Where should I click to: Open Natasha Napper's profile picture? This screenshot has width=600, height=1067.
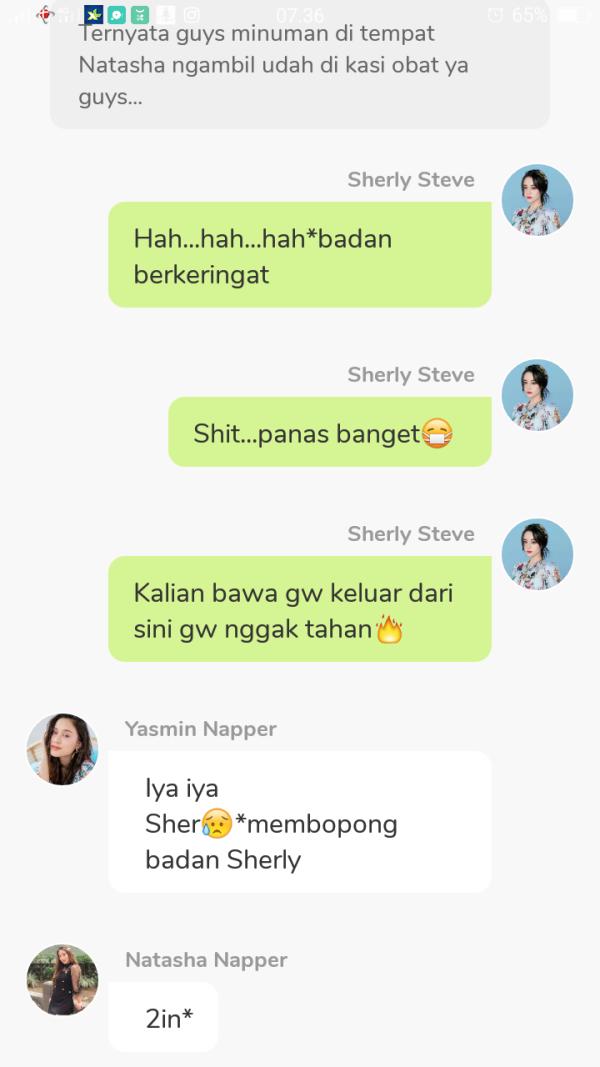62,980
